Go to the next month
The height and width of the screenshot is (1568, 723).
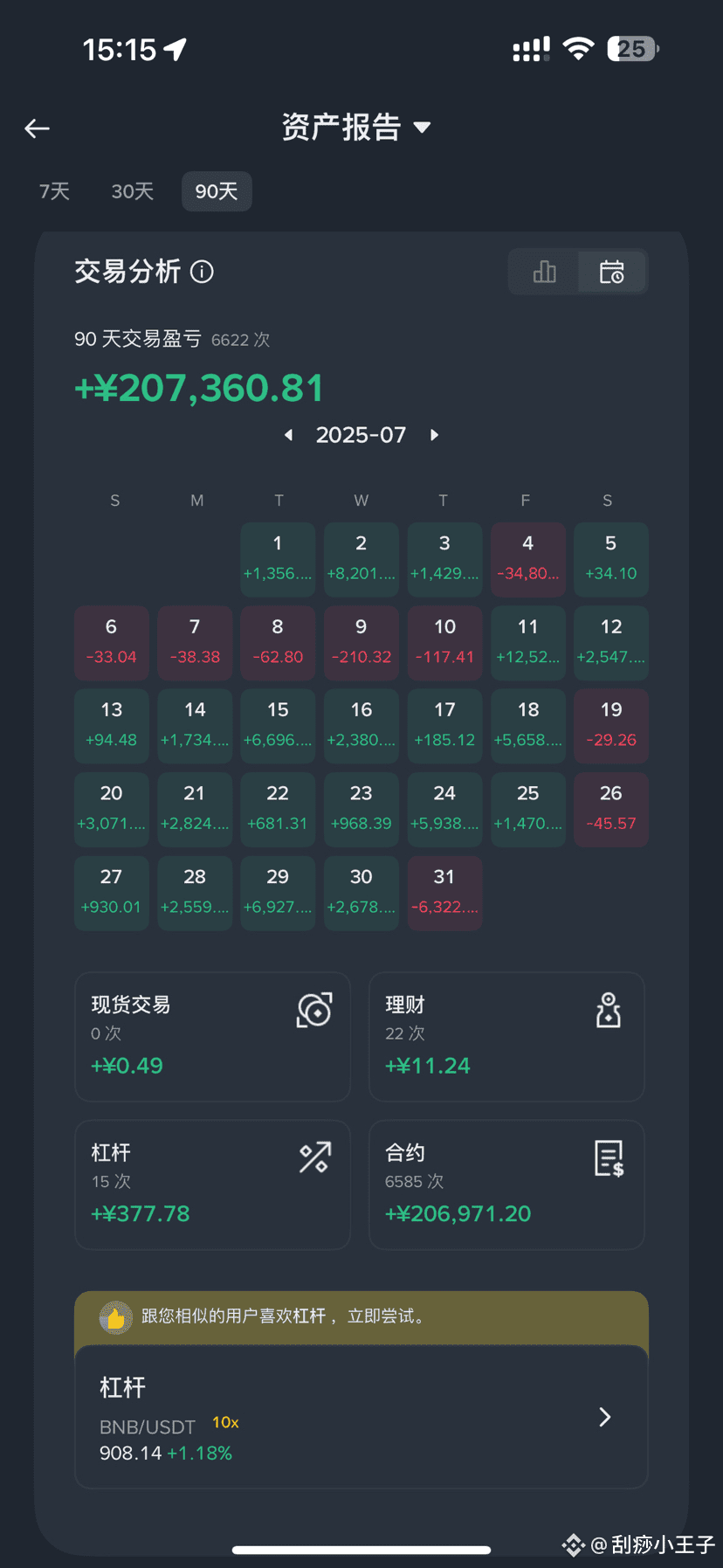(x=434, y=435)
